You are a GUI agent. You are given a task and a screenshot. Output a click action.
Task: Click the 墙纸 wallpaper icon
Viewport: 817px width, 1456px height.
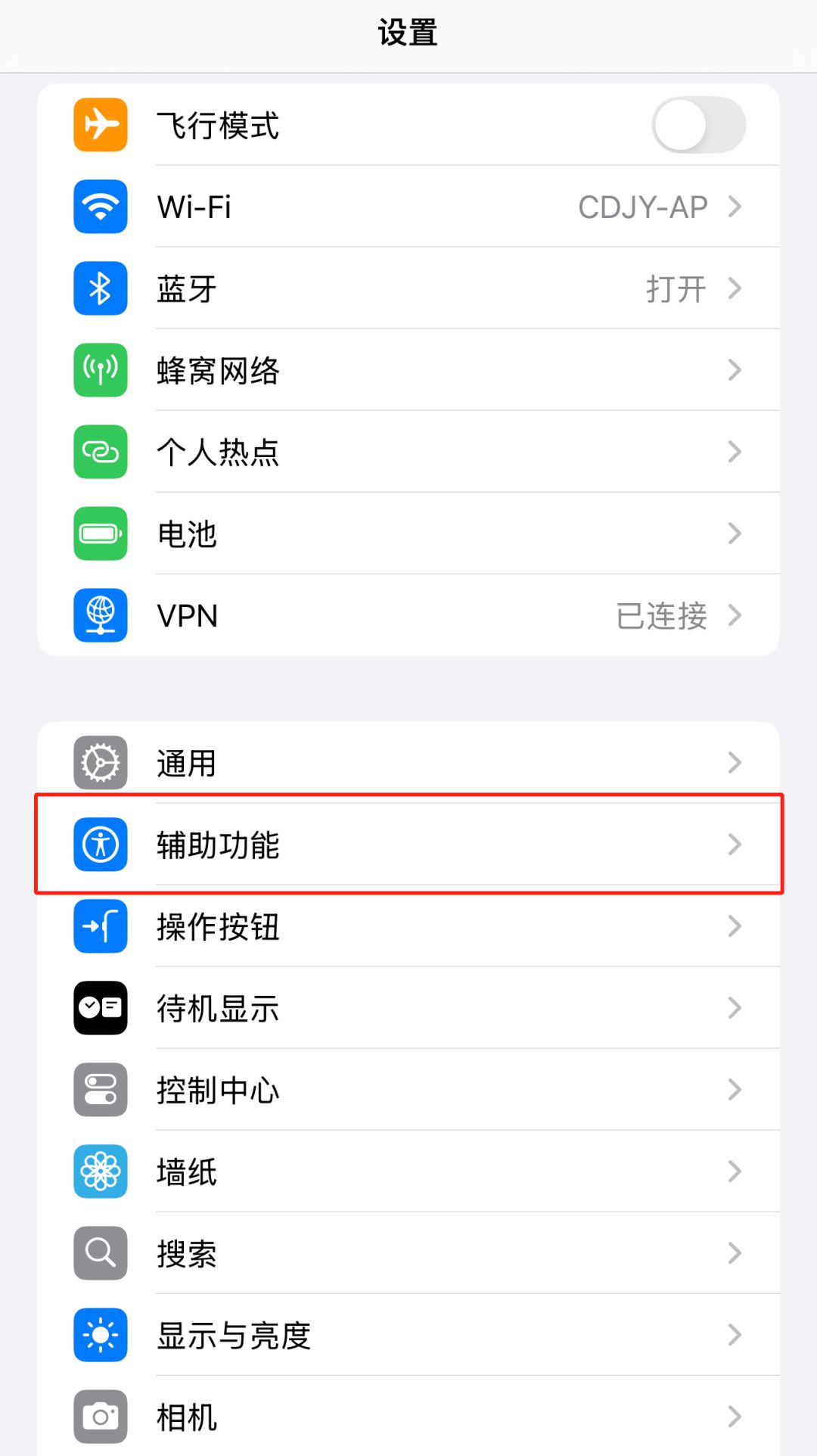click(99, 1171)
